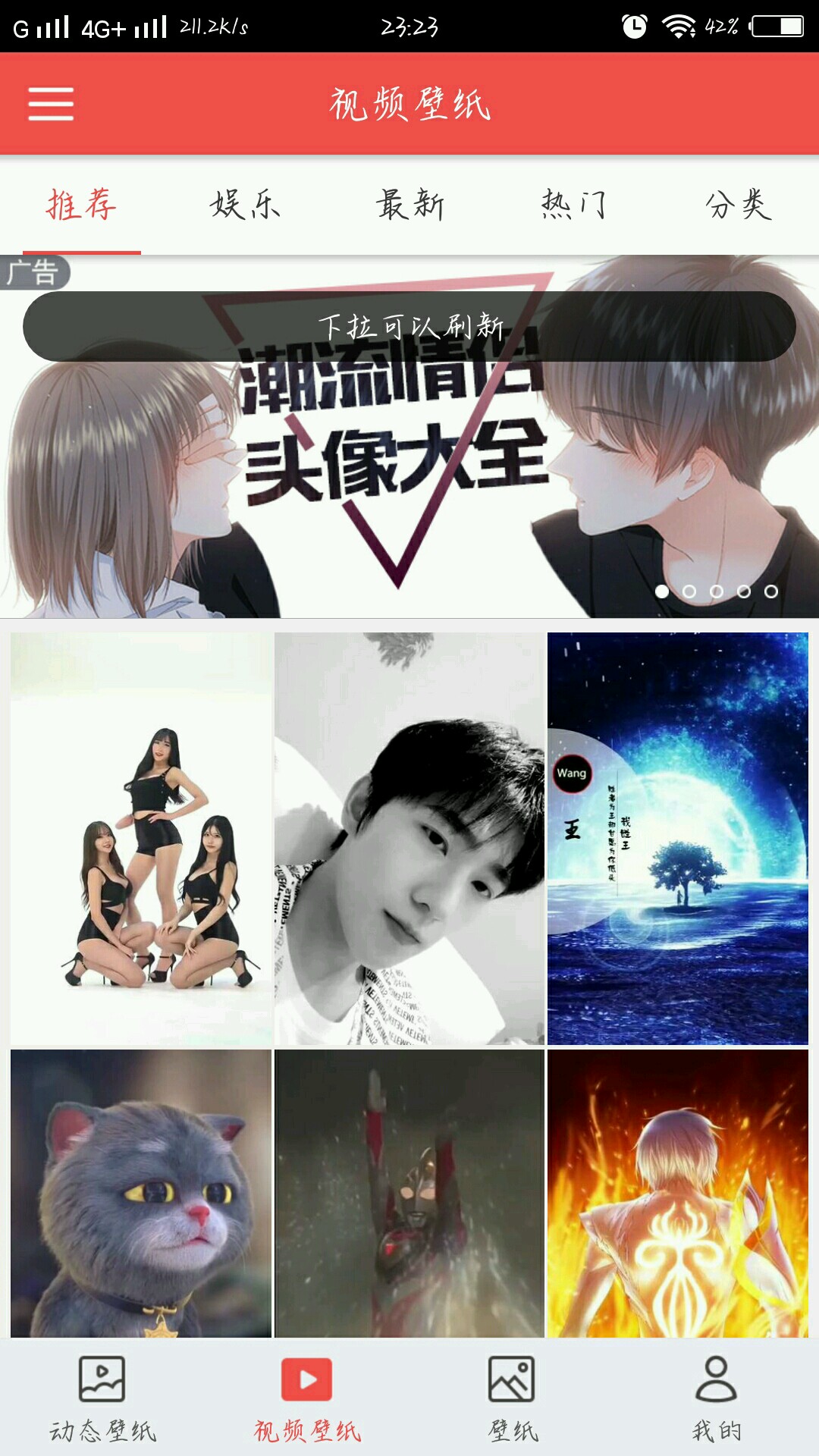Open the three girls dance wallpaper
Viewport: 819px width, 1456px height.
point(141,839)
